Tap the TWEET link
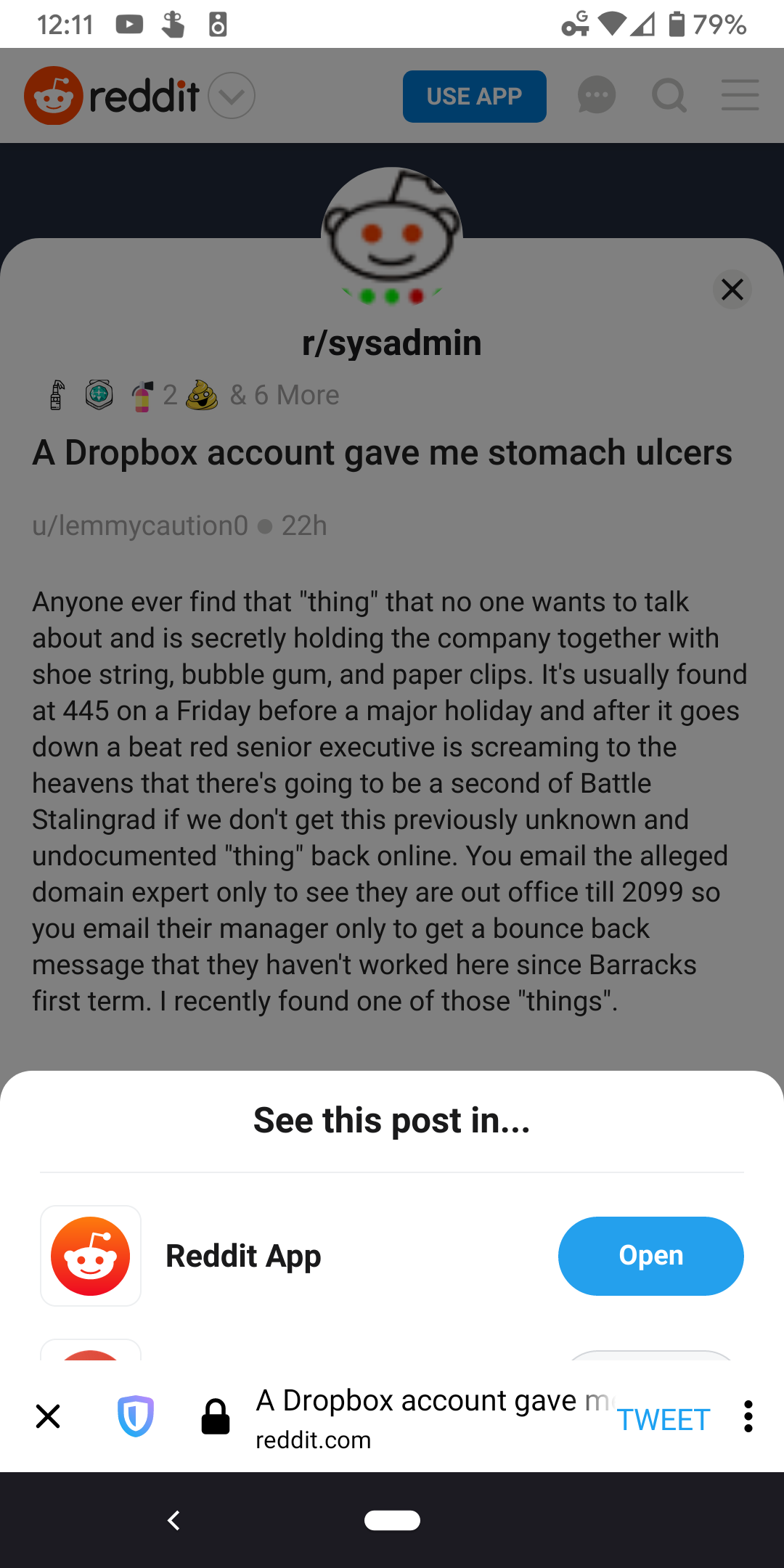Screen dimensions: 784x1568 [663, 1419]
